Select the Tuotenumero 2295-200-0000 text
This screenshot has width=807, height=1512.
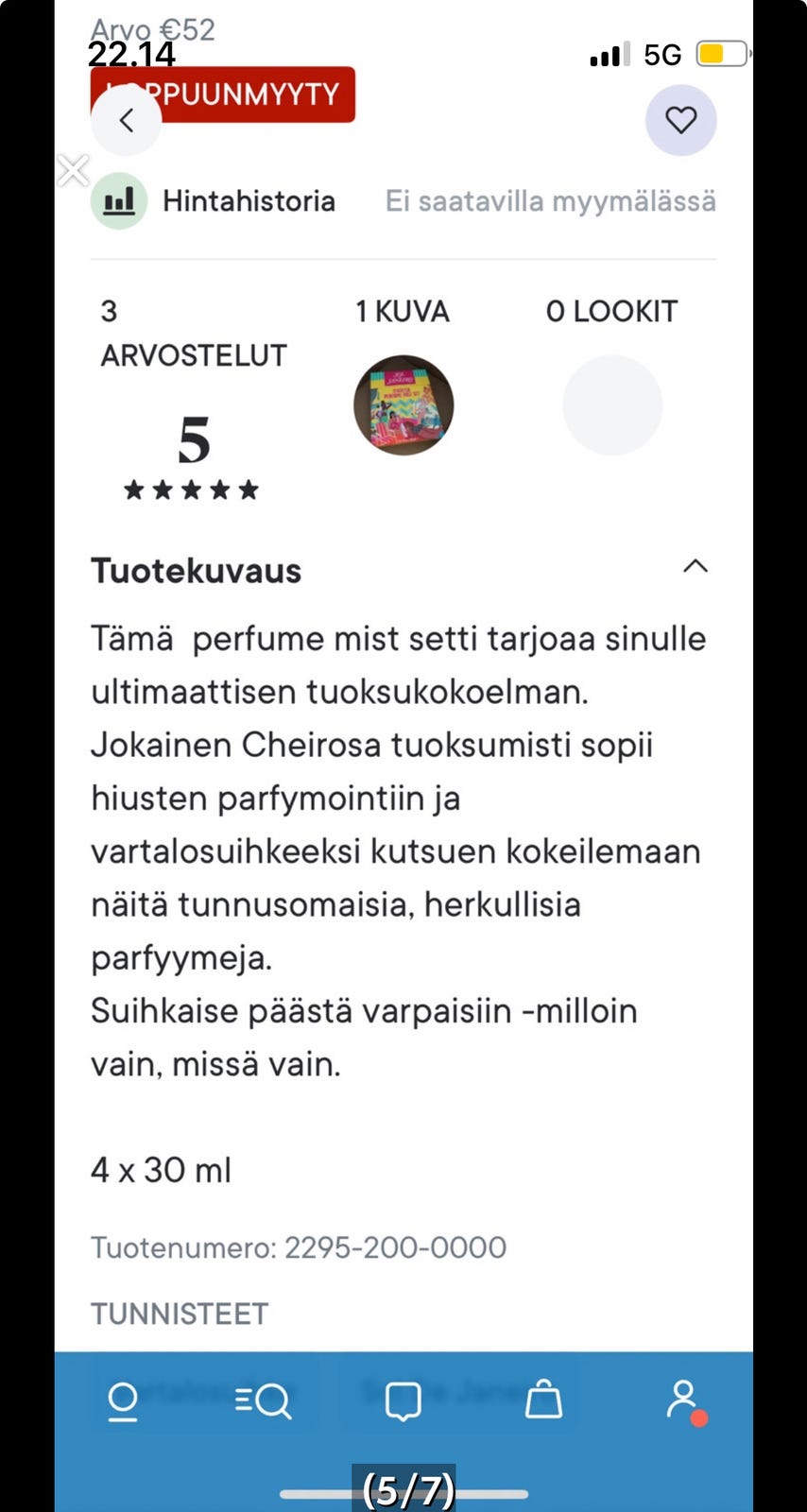(299, 1247)
